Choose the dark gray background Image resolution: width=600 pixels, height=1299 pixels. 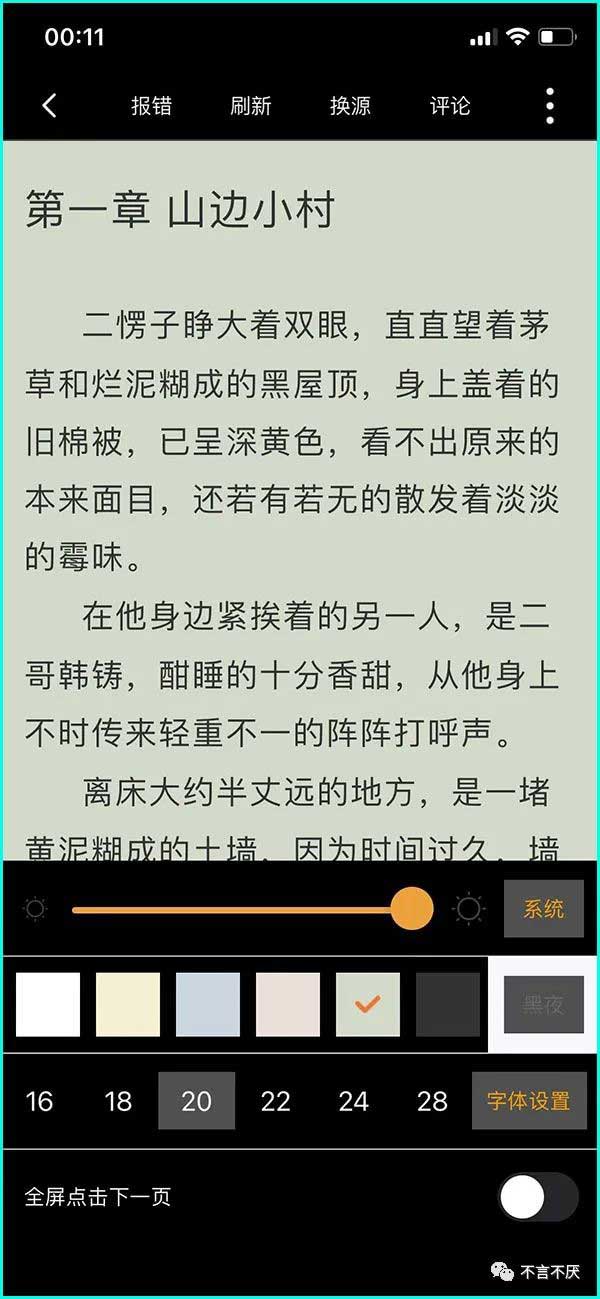pyautogui.click(x=448, y=1004)
